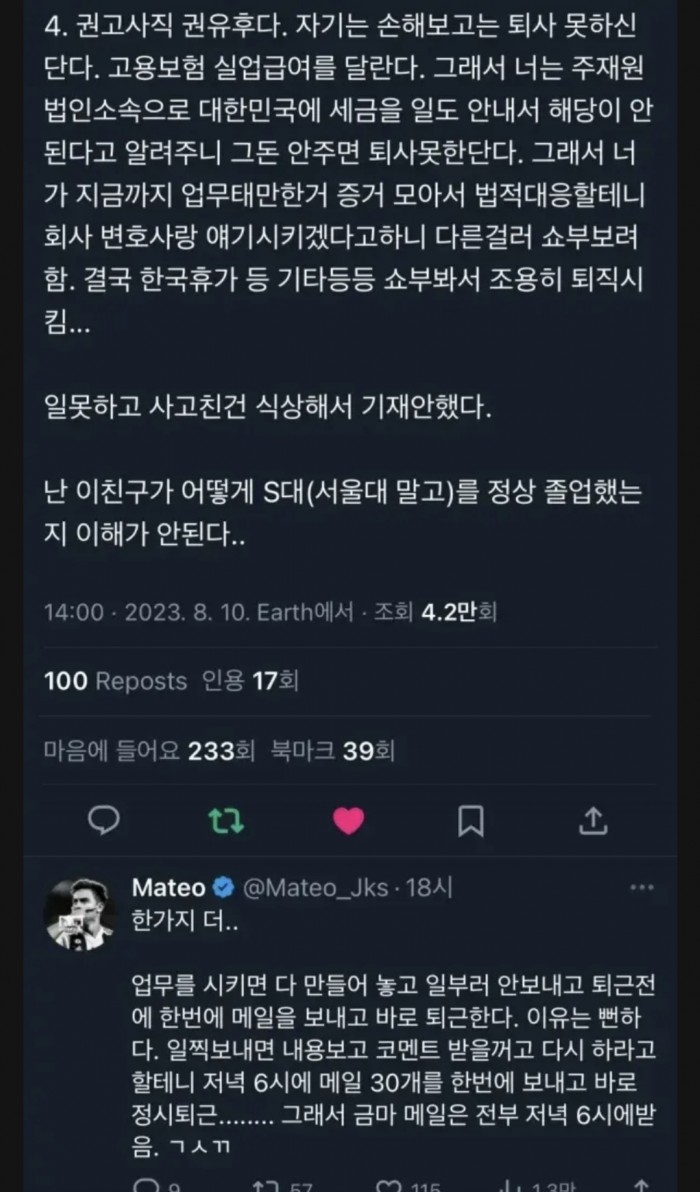
Task: Open the @Mateo_Jks profile name
Action: pyautogui.click(x=168, y=888)
